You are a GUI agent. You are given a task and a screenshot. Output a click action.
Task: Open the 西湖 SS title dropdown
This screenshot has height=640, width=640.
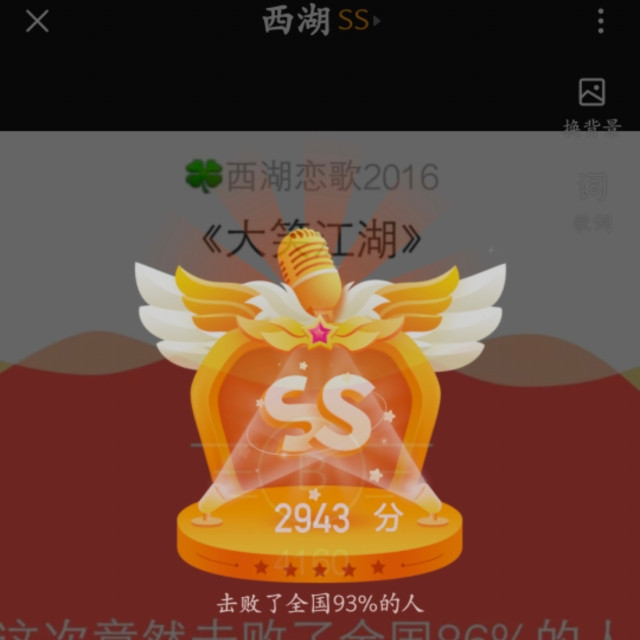(x=322, y=20)
